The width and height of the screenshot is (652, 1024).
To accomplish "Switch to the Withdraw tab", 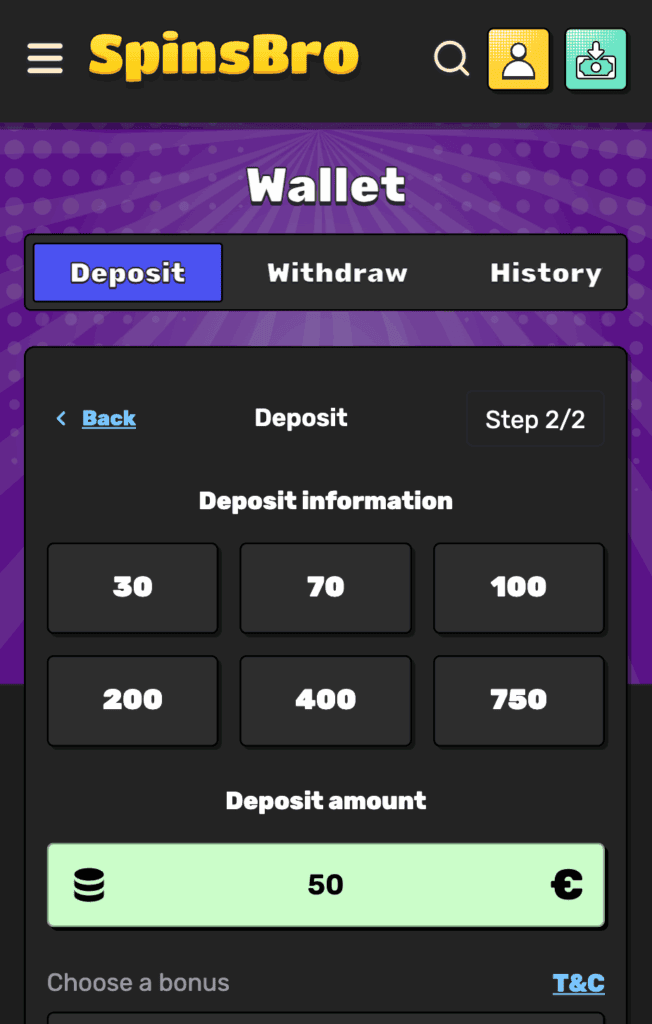I will [x=338, y=273].
